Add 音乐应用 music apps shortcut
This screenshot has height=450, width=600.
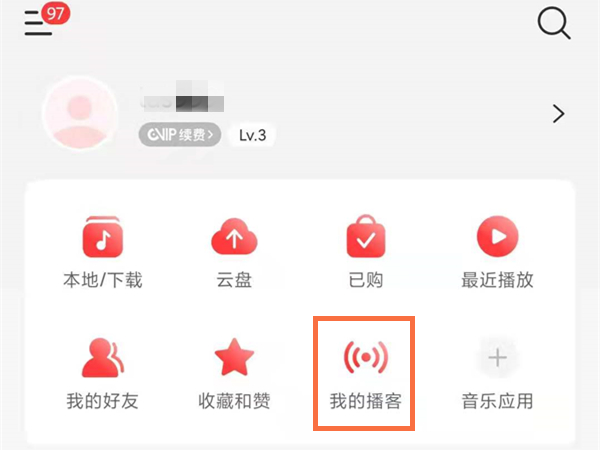click(x=497, y=373)
